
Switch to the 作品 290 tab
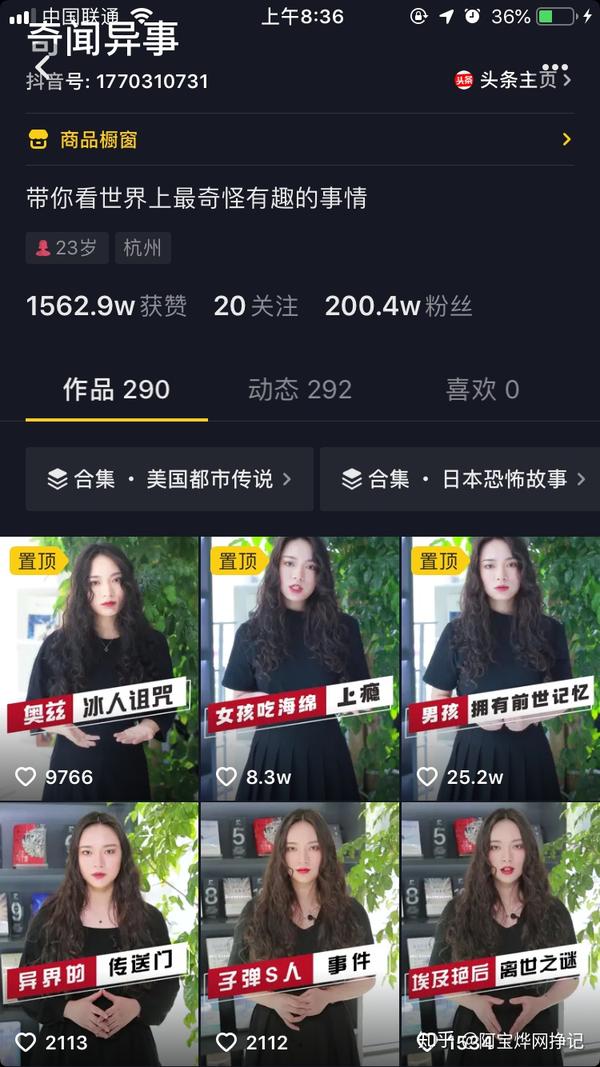116,390
